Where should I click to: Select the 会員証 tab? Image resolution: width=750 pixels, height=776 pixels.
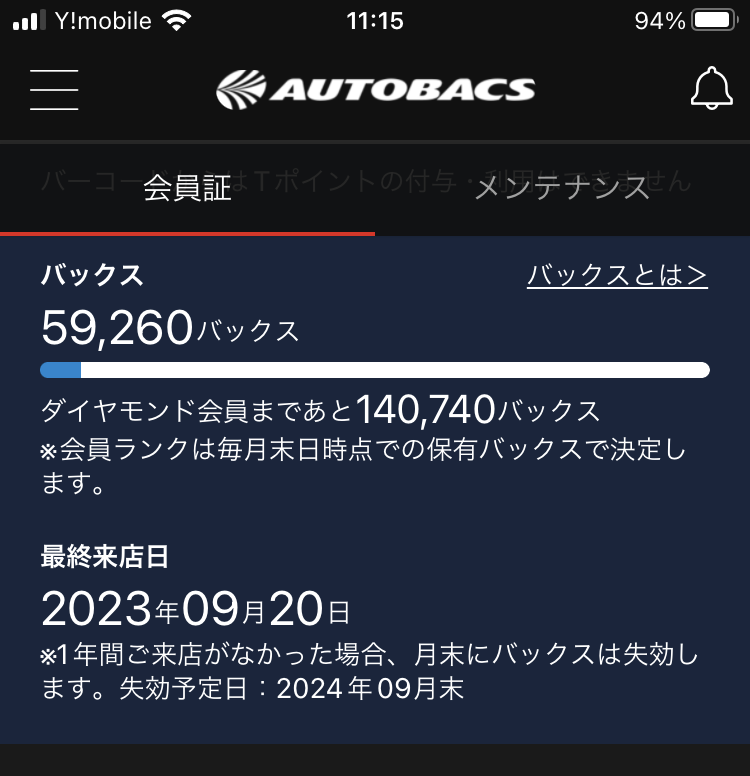click(188, 189)
